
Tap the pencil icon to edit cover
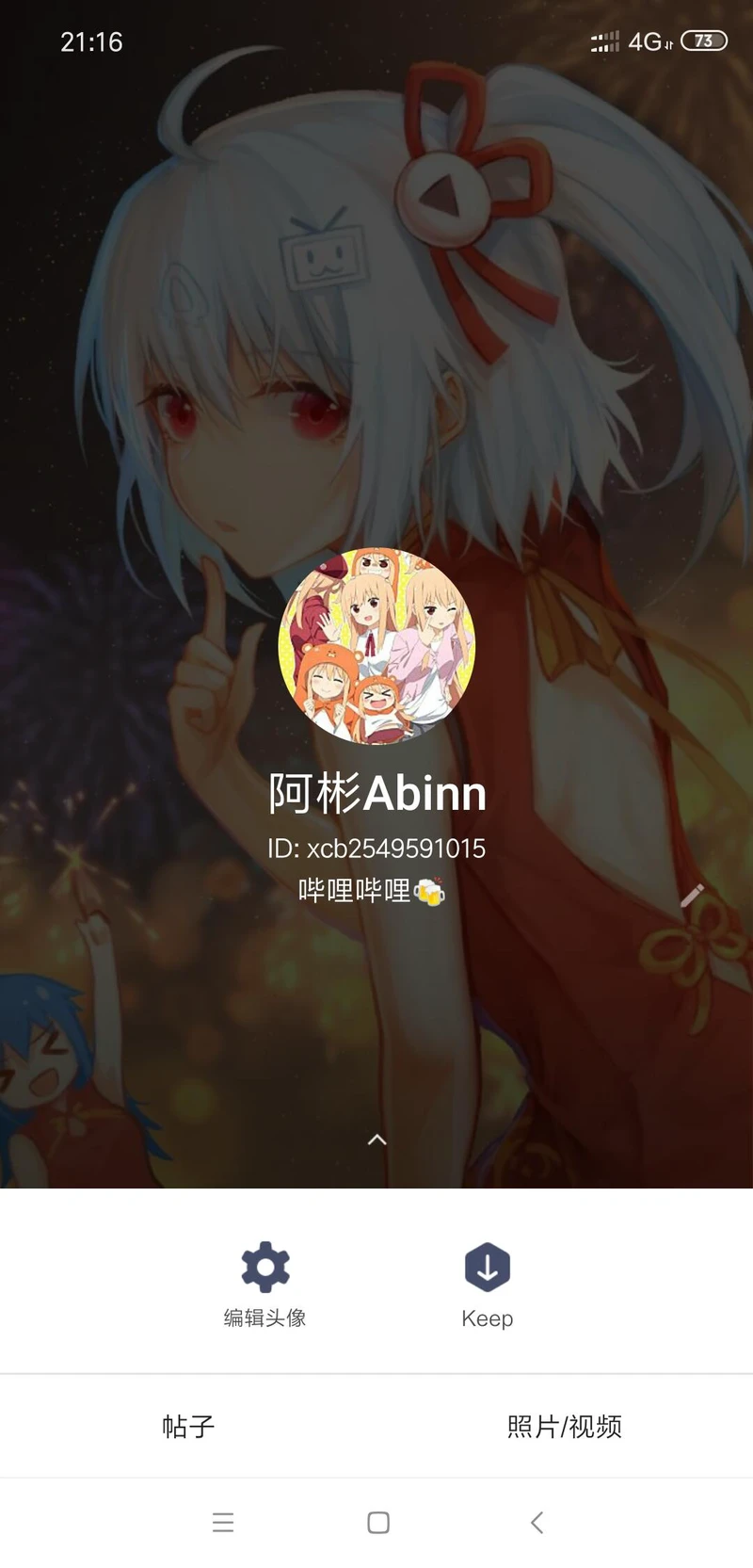coord(693,896)
